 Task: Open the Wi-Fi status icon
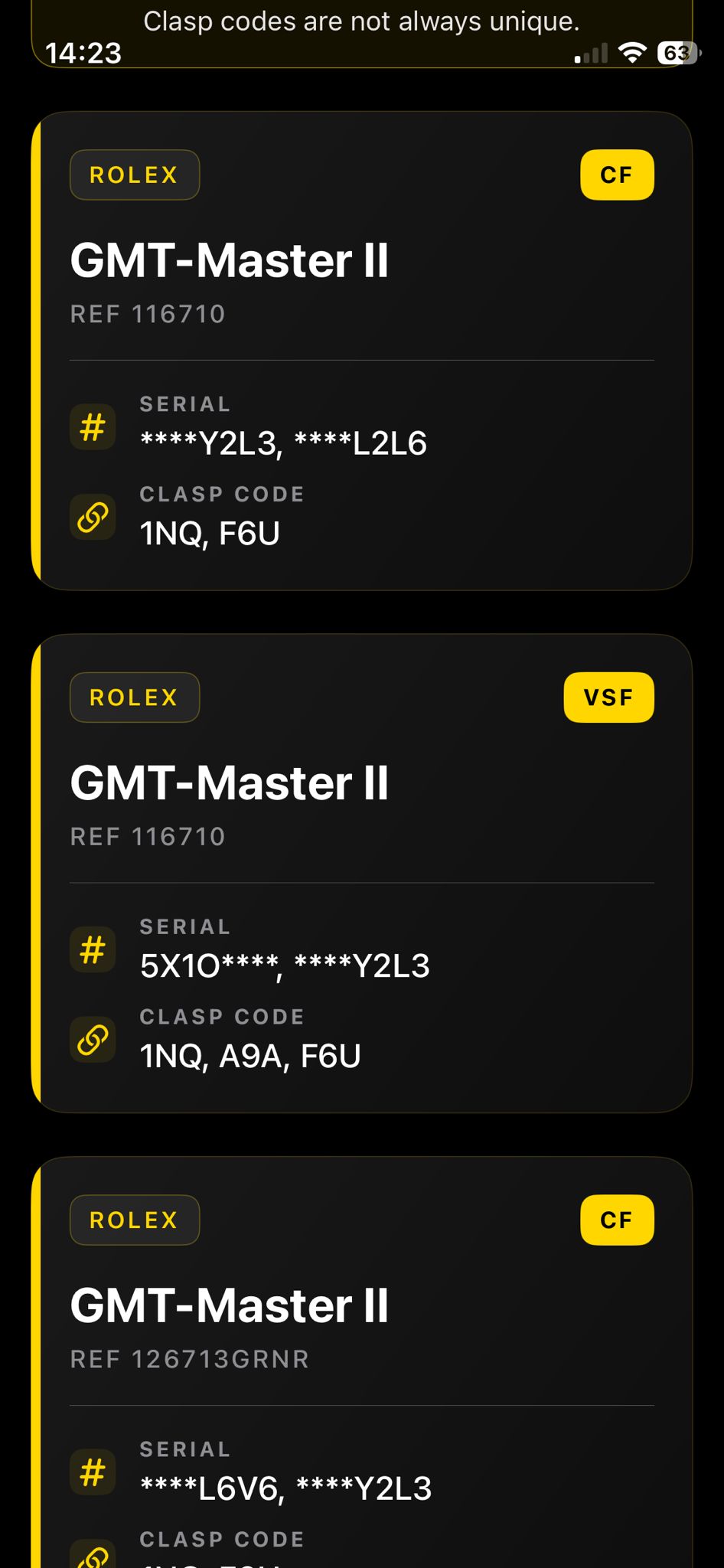point(634,54)
